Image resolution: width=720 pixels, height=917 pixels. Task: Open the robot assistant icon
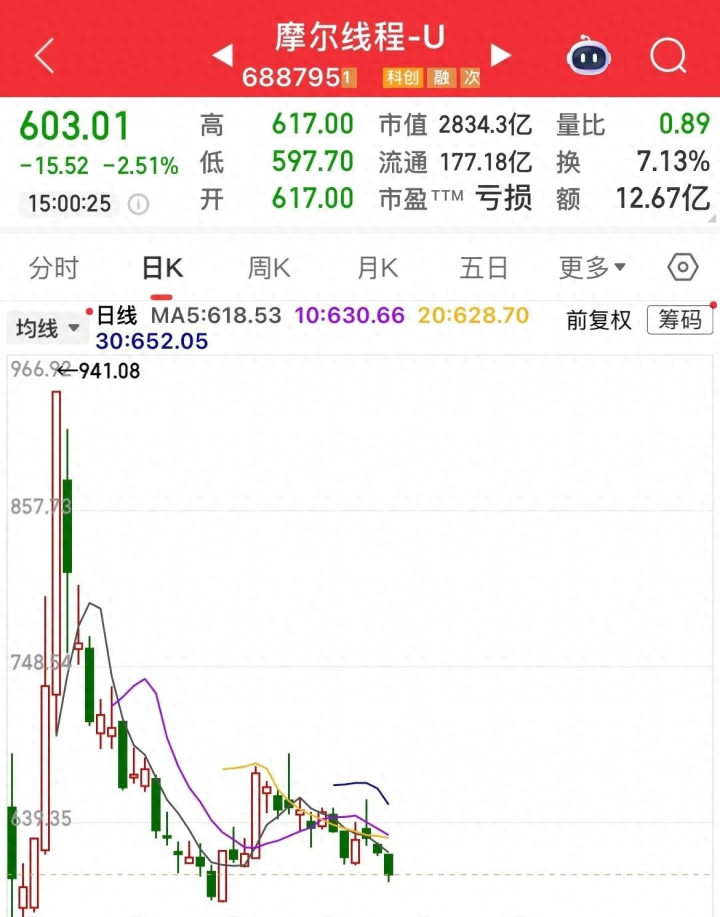(589, 56)
